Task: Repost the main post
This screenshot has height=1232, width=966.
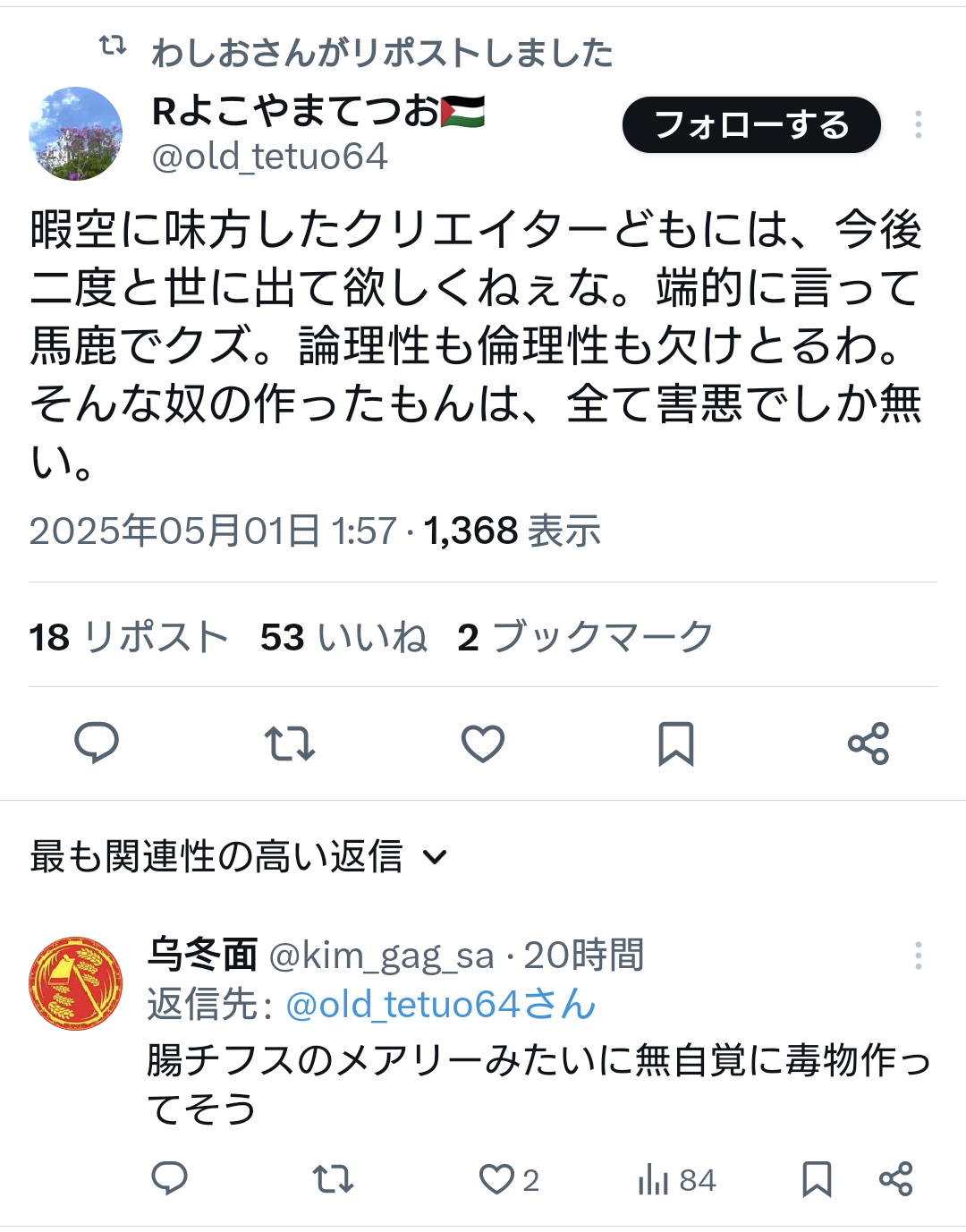Action: point(290,743)
